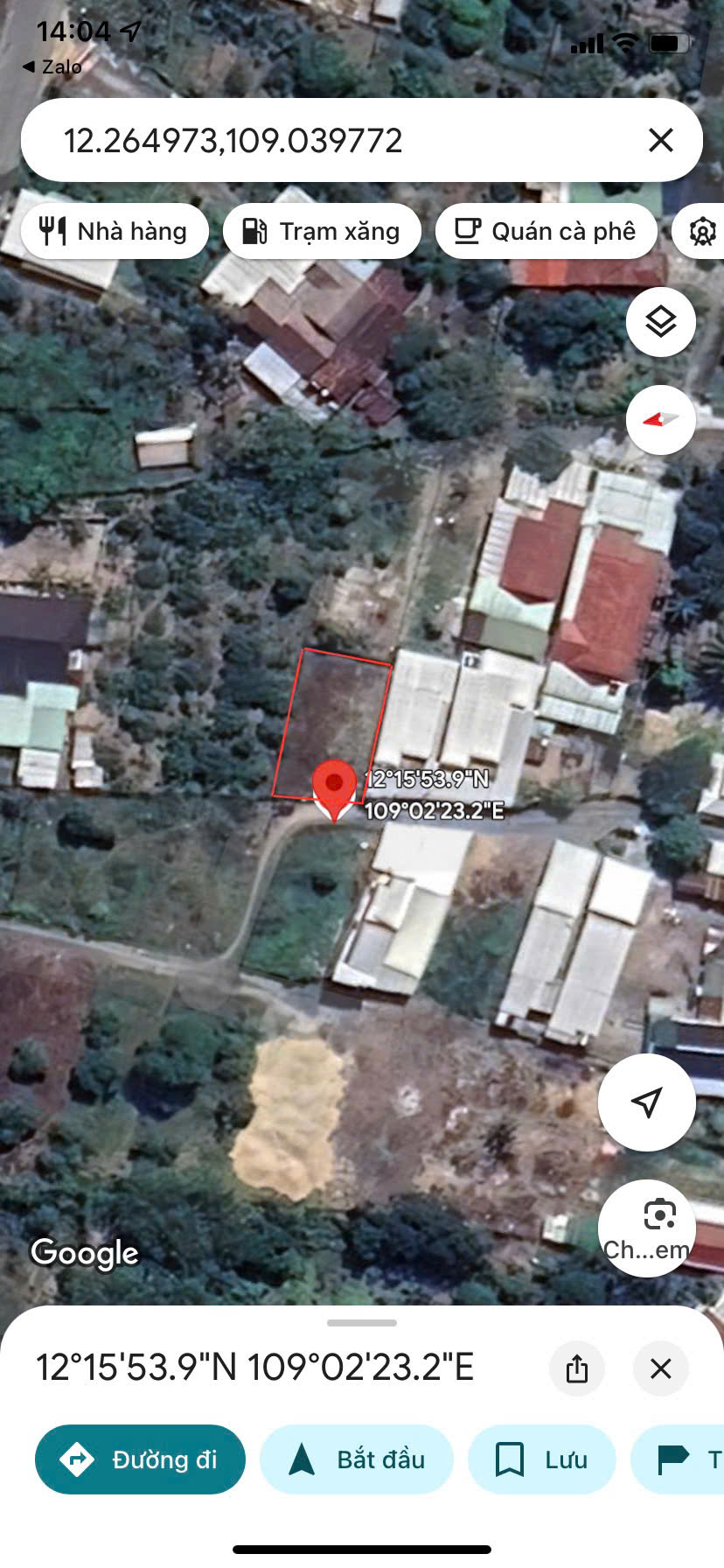Open the camera lens view button
The height and width of the screenshot is (1568, 724).
pyautogui.click(x=646, y=1228)
